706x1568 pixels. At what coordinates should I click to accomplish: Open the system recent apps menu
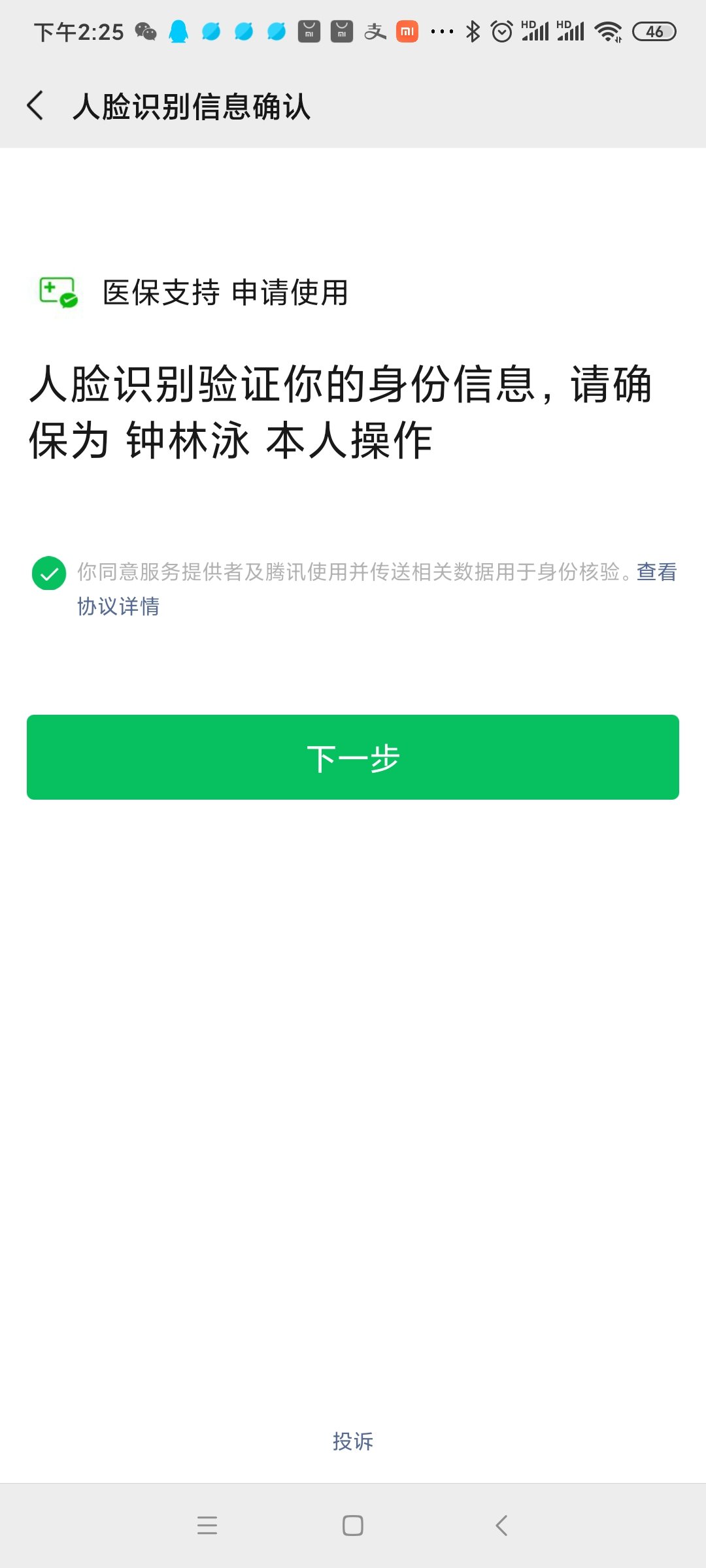pyautogui.click(x=207, y=1526)
